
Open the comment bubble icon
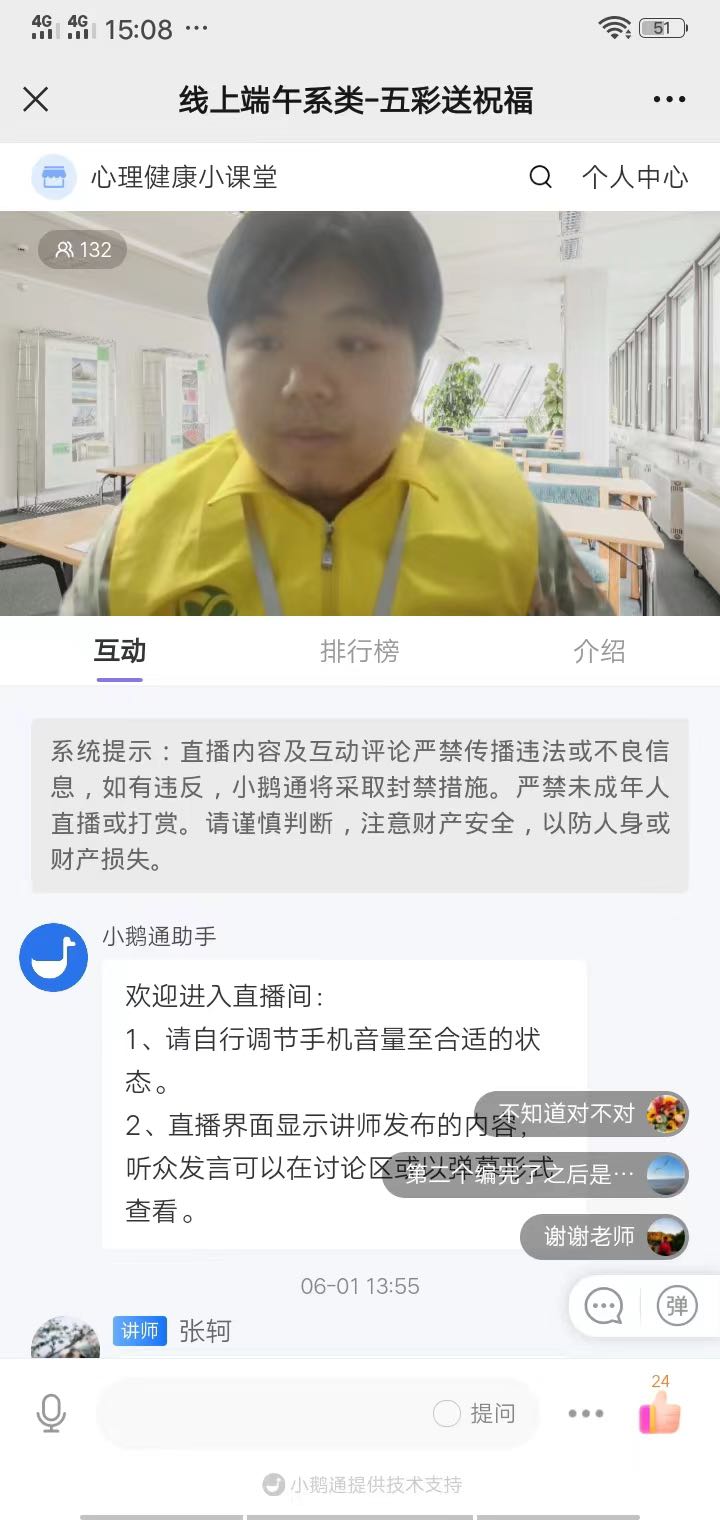tap(604, 1306)
